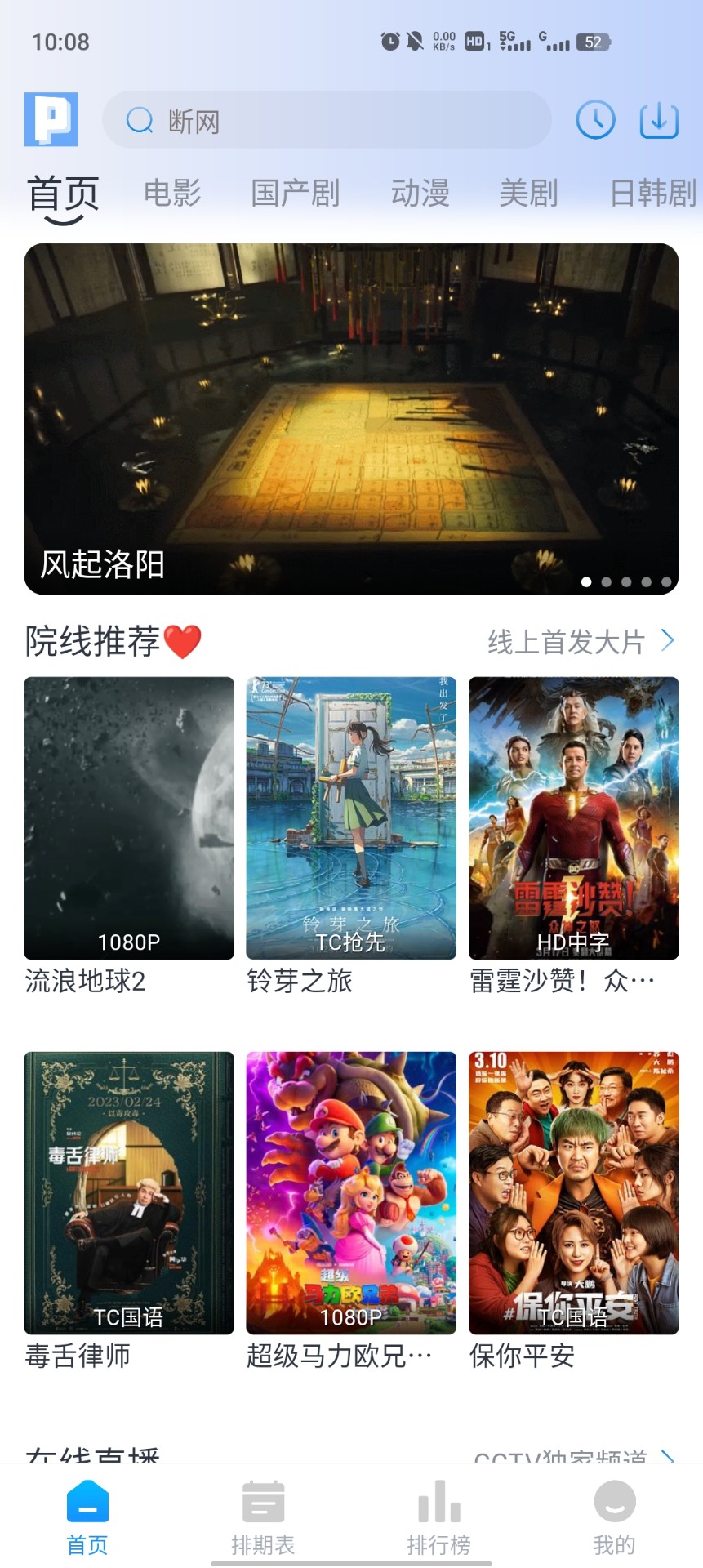703x1568 pixels.
Task: Select the first carousel indicator dot
Action: 586,582
